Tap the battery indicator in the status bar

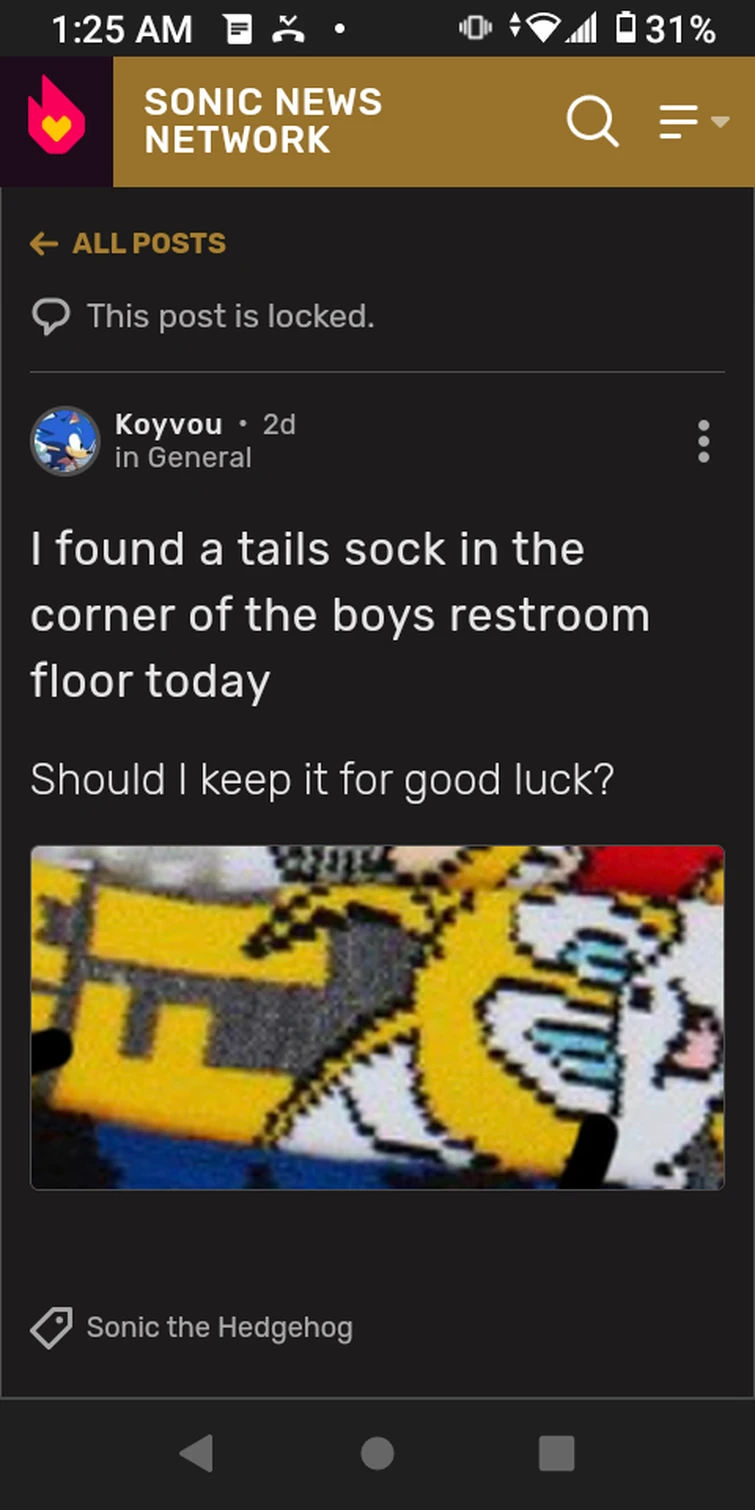pyautogui.click(x=625, y=28)
